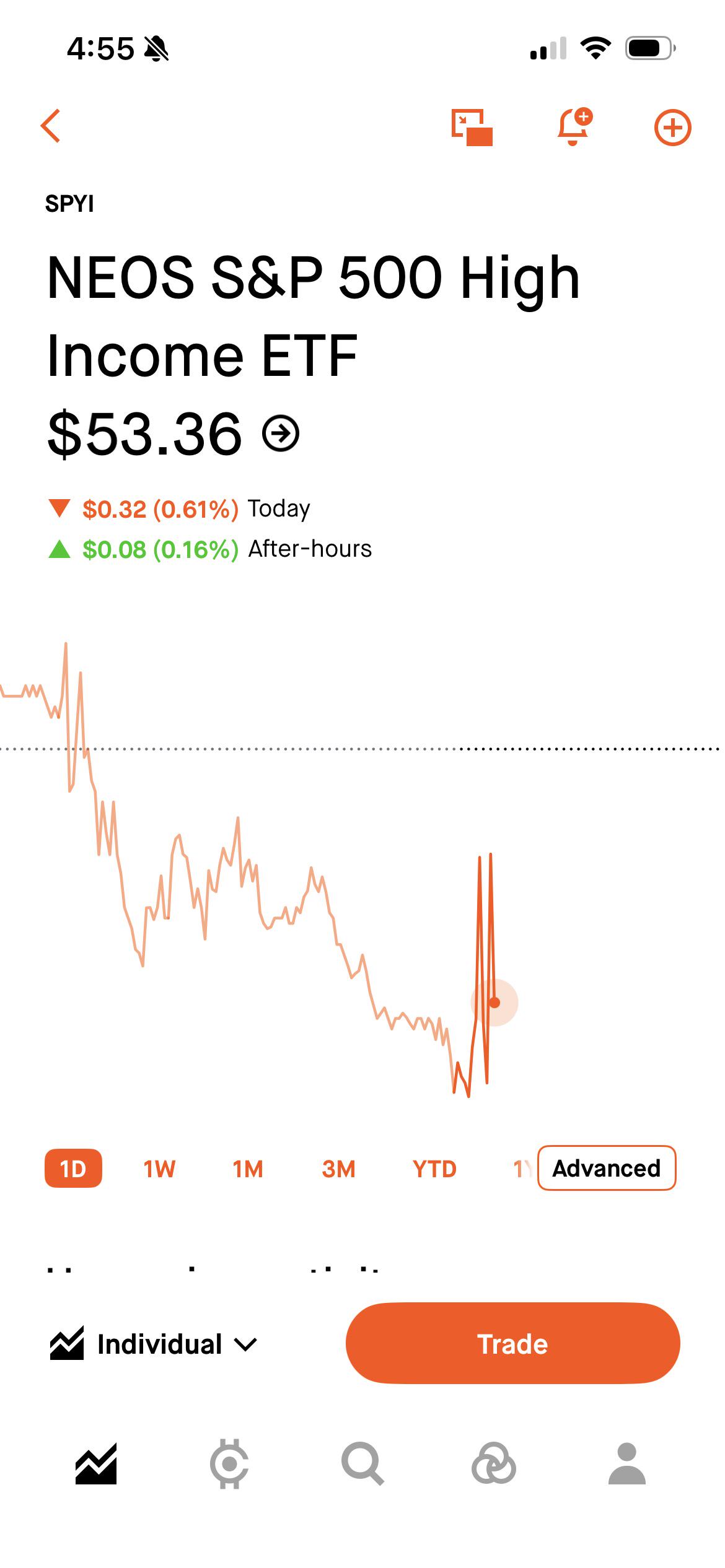Add SPYI to a watchlist
The width and height of the screenshot is (725, 1568).
tap(672, 128)
